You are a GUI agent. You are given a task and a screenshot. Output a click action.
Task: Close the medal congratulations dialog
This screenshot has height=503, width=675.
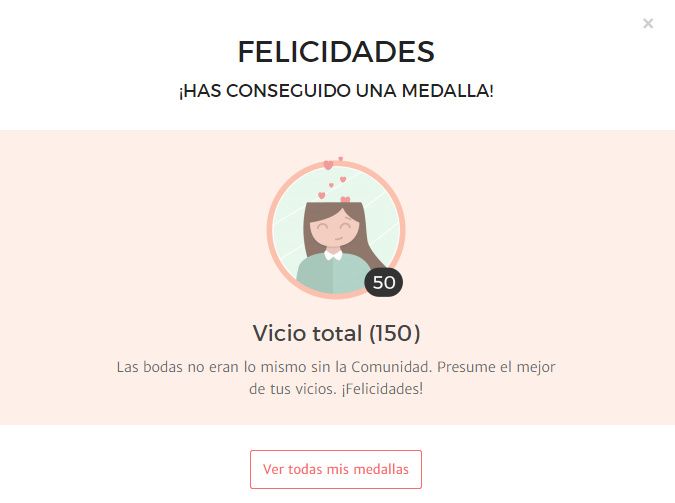pos(648,23)
